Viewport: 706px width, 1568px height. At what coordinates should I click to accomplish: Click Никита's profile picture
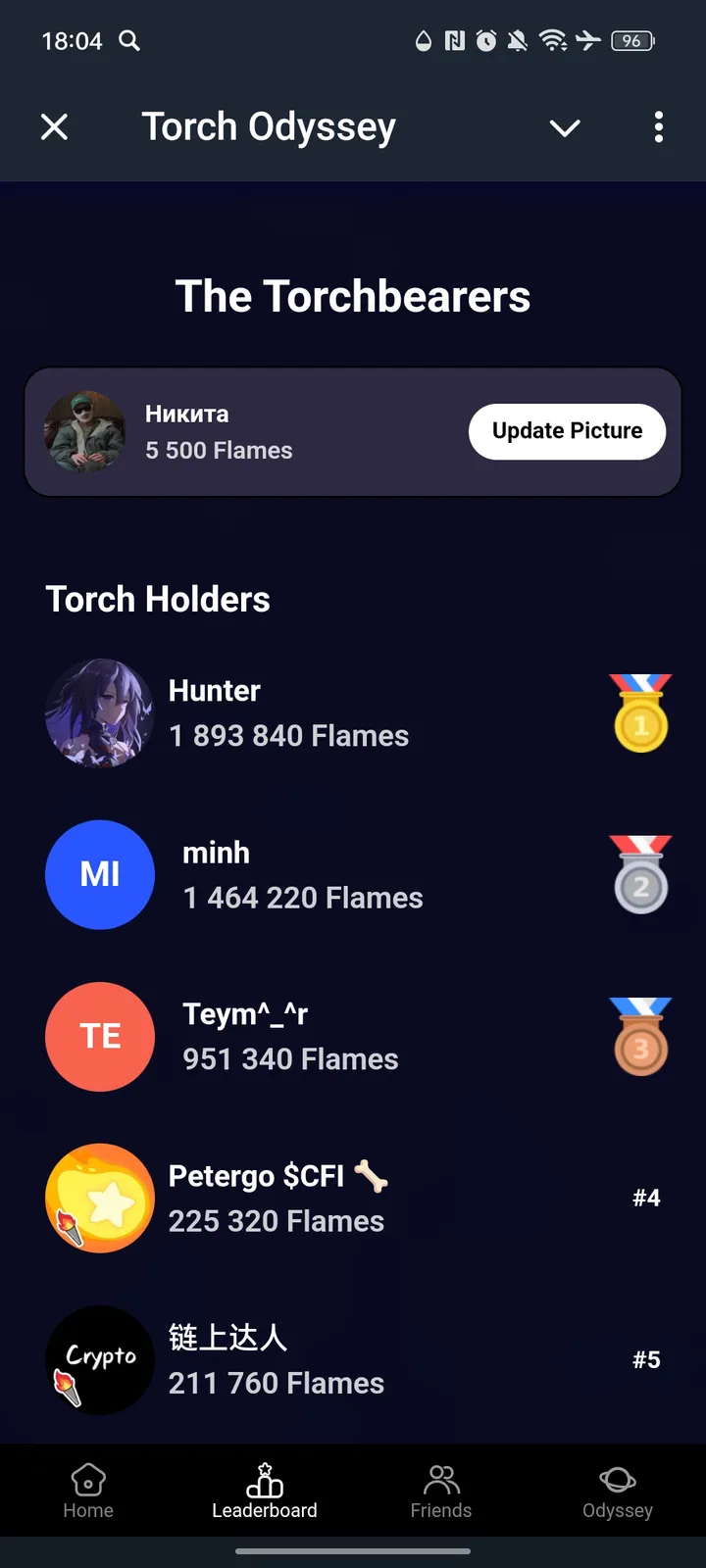85,431
